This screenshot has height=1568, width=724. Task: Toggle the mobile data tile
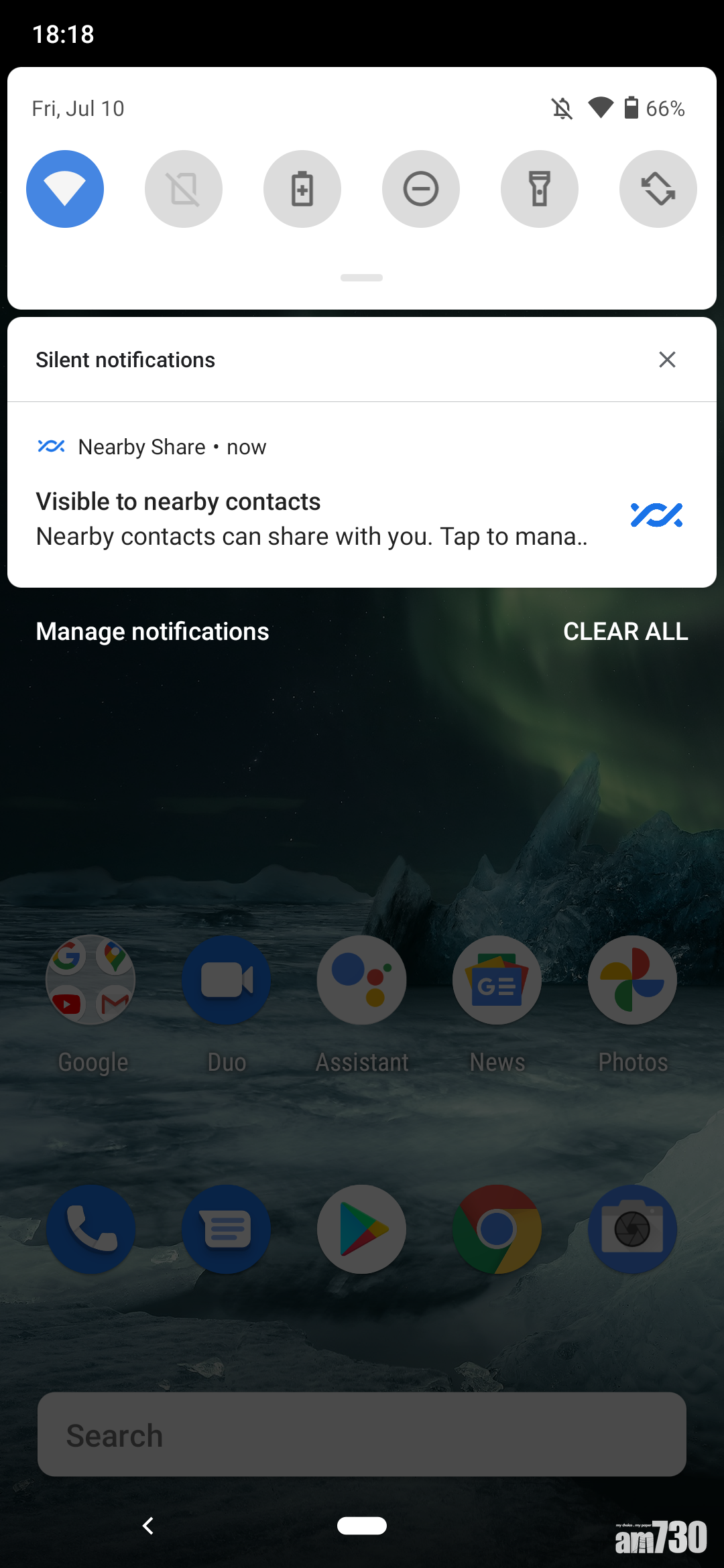pyautogui.click(x=184, y=189)
